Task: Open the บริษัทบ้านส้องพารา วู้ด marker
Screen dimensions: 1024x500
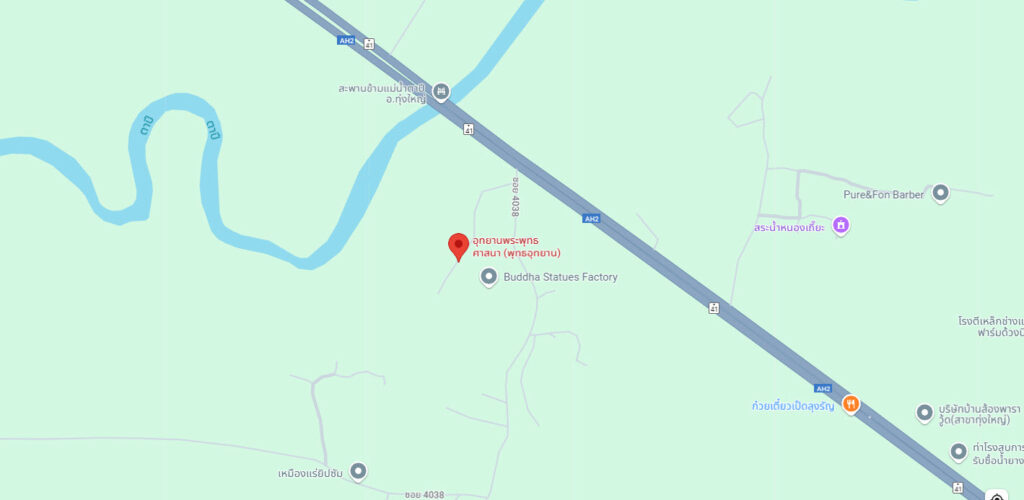Action: coord(925,412)
